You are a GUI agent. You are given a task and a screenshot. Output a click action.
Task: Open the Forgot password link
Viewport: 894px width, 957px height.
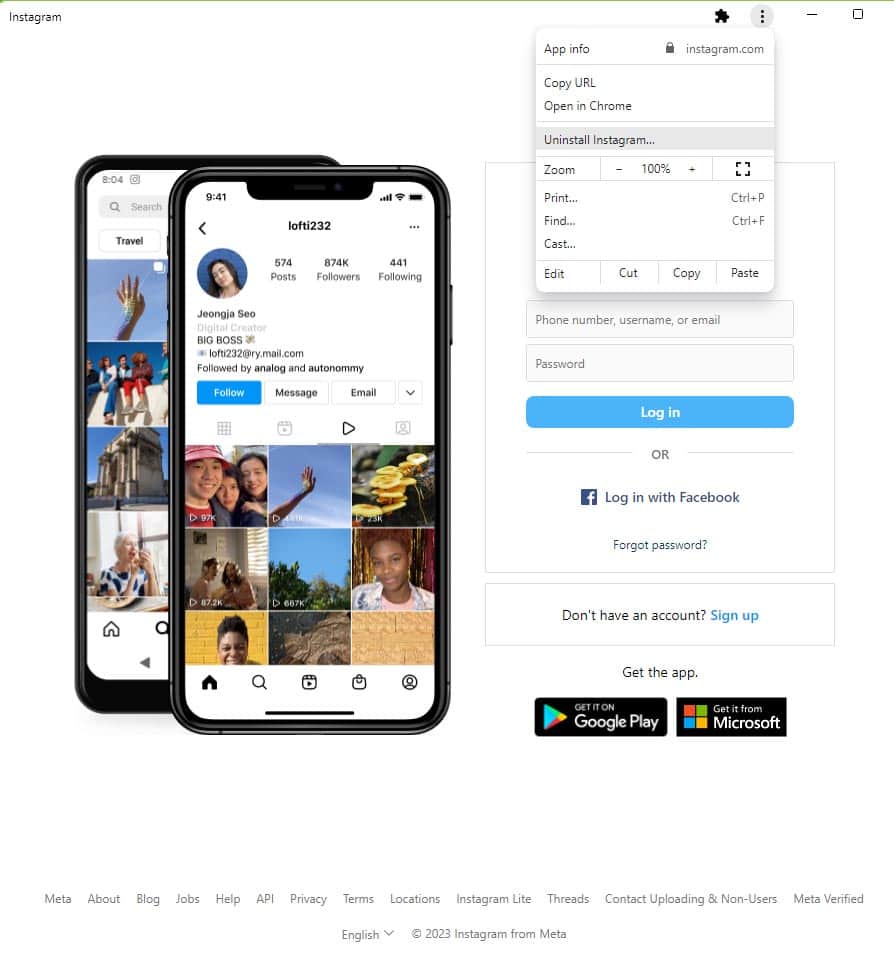tap(660, 545)
